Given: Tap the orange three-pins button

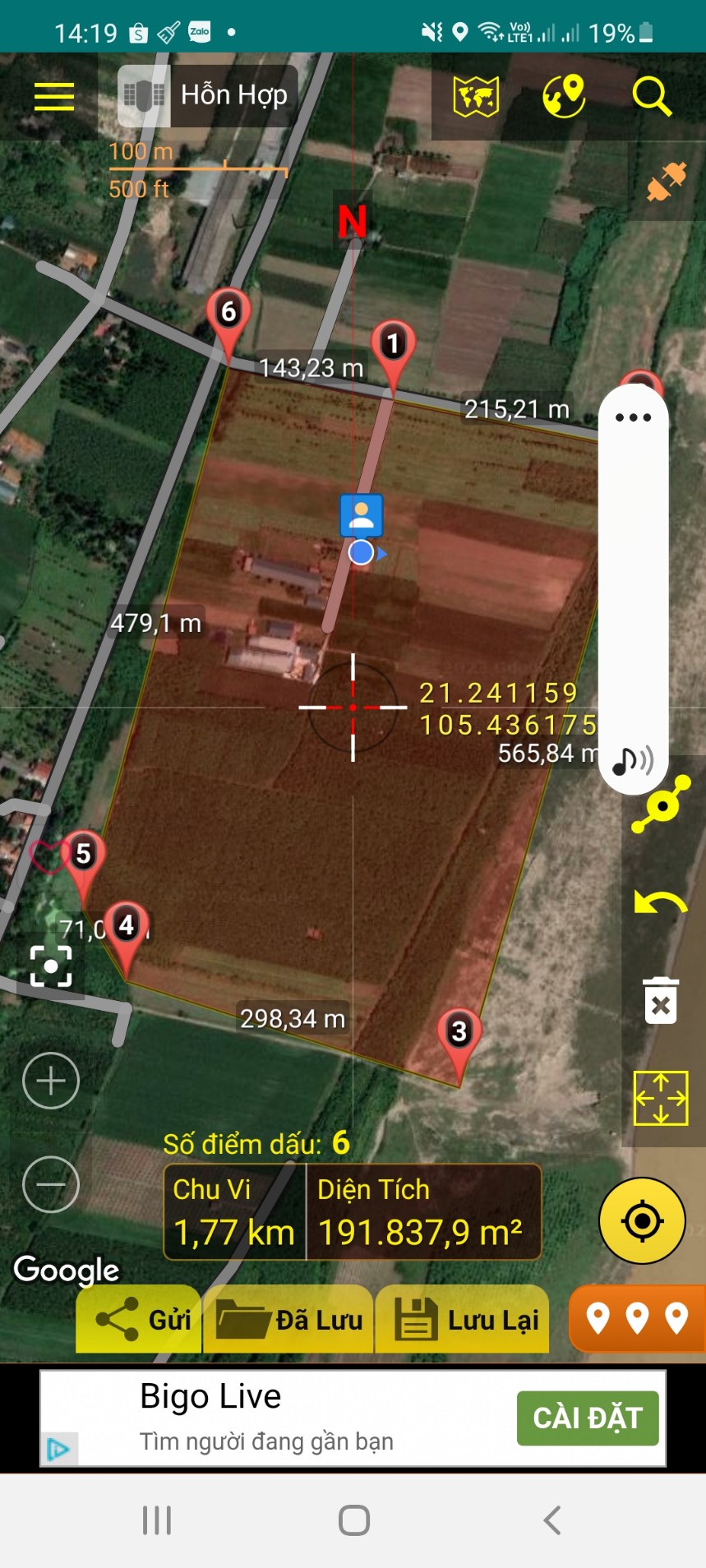Looking at the screenshot, I should click(x=637, y=1318).
